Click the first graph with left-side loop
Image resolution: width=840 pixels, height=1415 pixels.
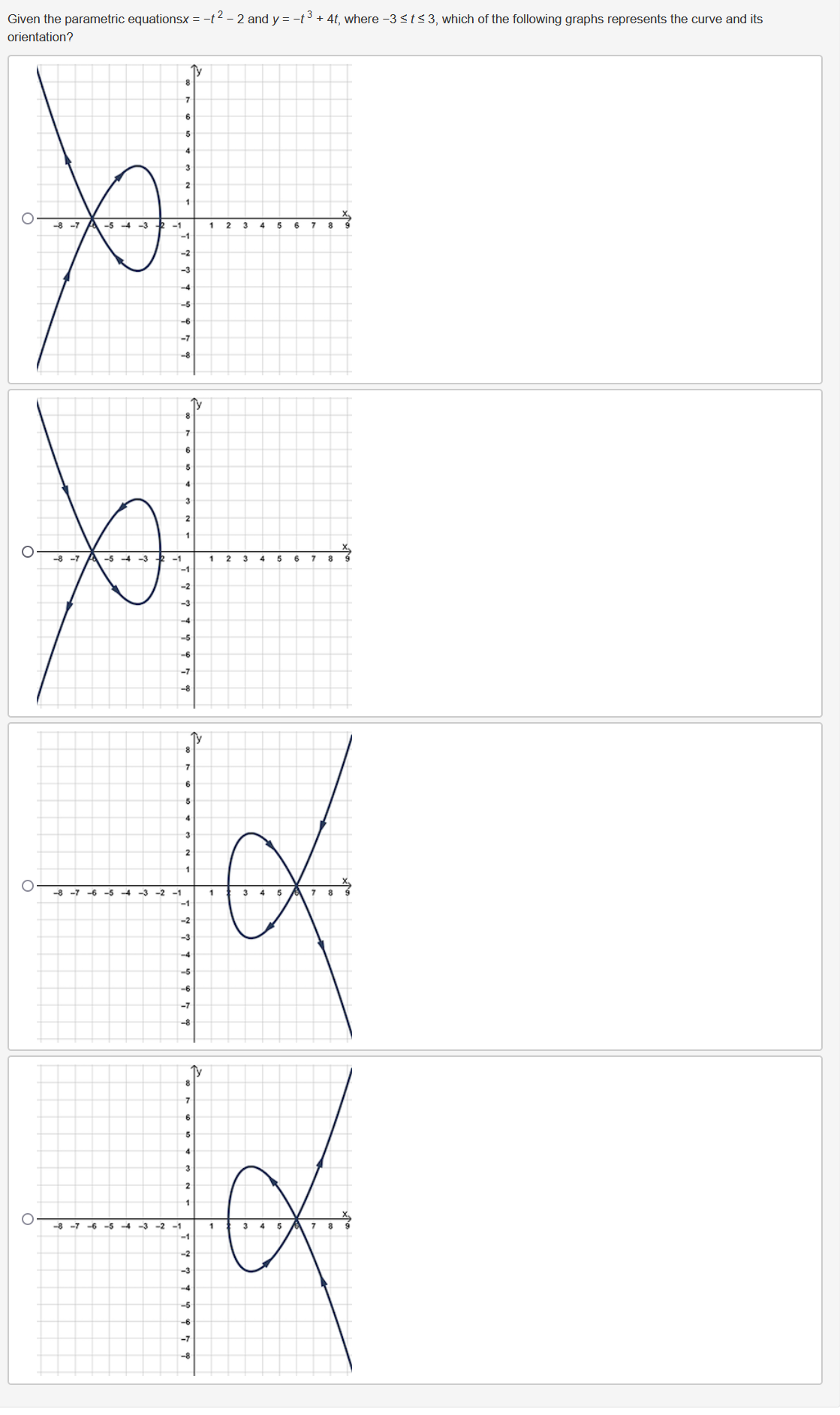(x=131, y=218)
